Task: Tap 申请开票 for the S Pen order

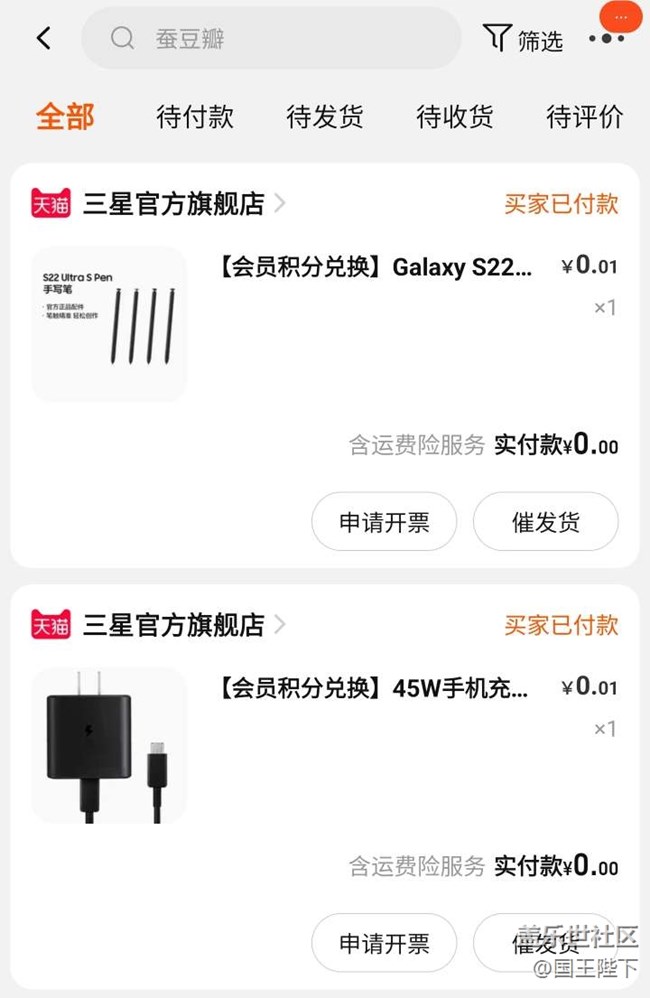Action: tap(384, 522)
